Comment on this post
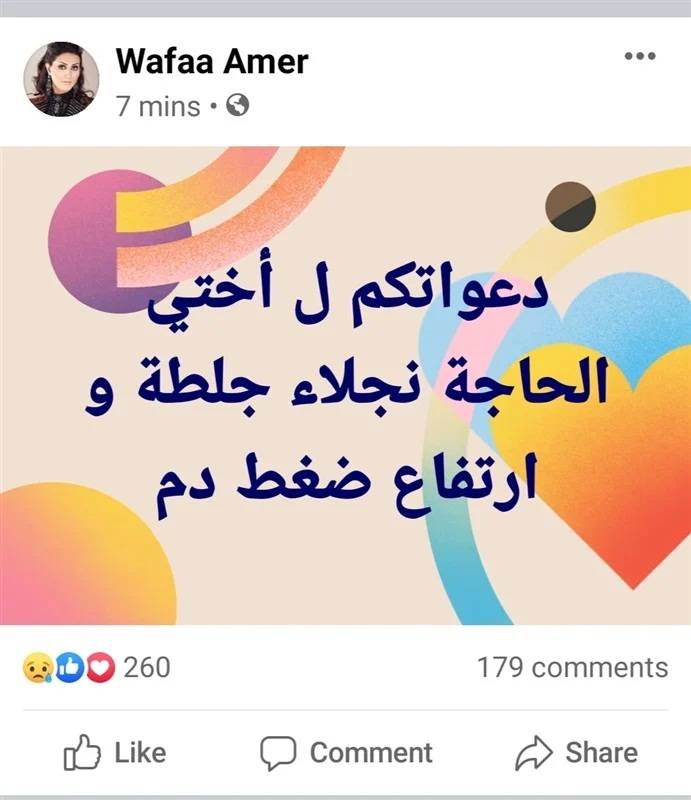Screen dimensions: 691x800 (x=346, y=753)
